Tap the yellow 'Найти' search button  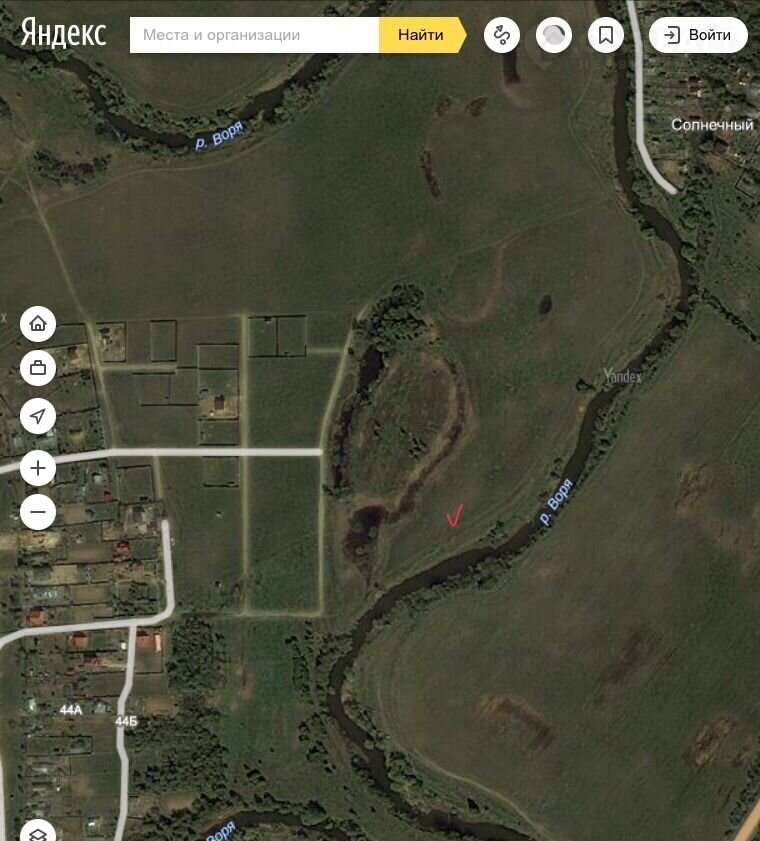tap(421, 35)
